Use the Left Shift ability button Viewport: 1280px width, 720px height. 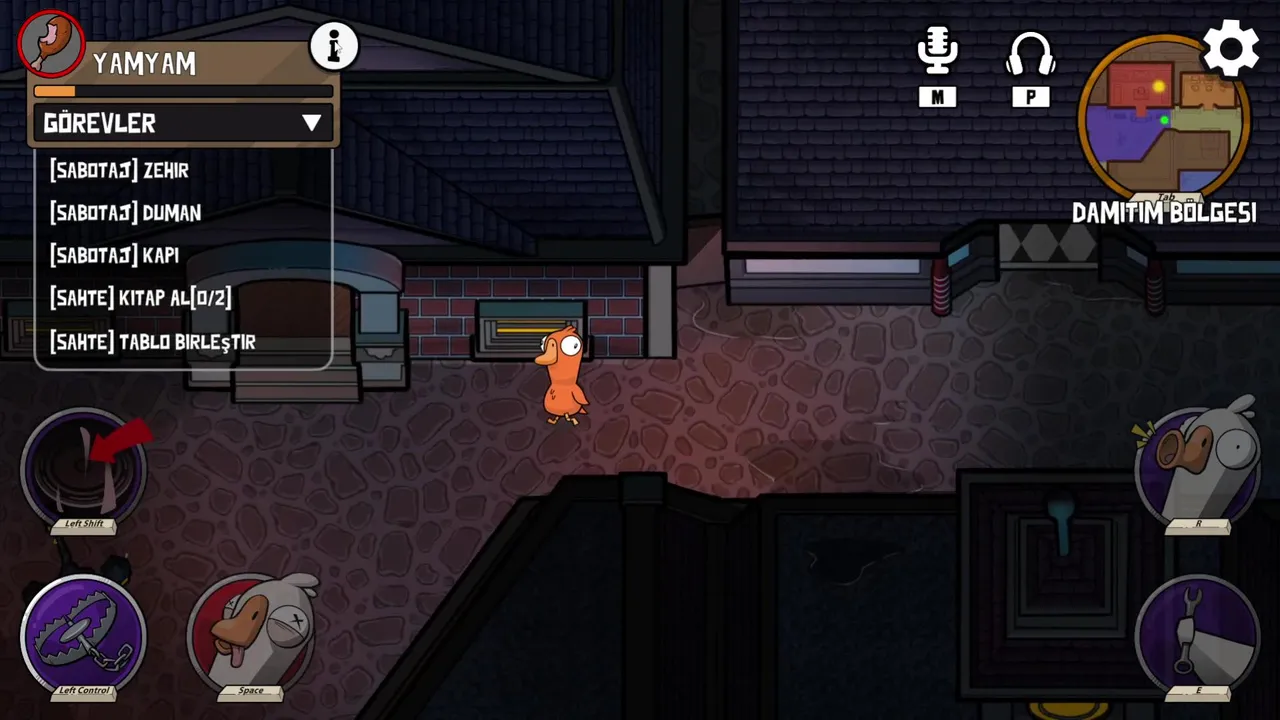point(84,467)
